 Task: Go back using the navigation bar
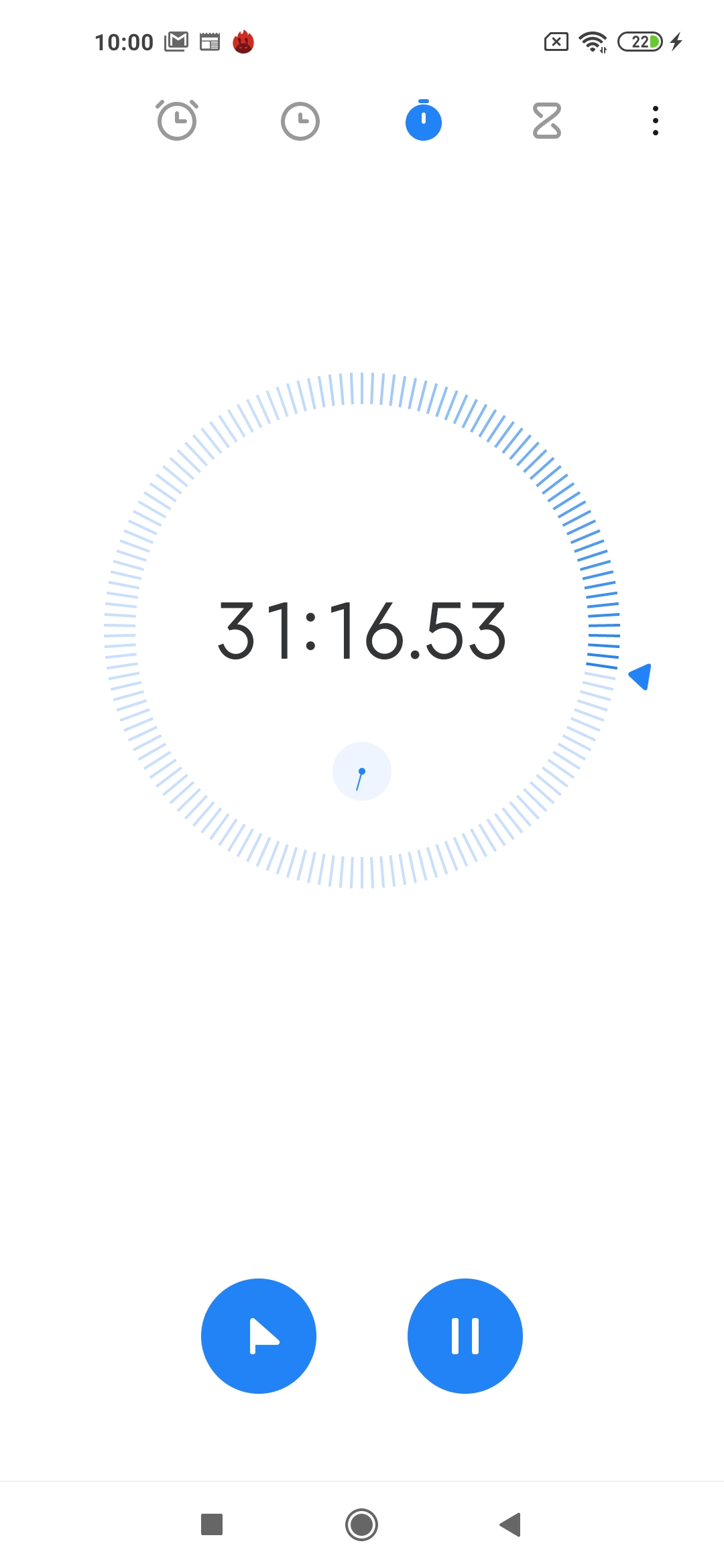point(510,1524)
